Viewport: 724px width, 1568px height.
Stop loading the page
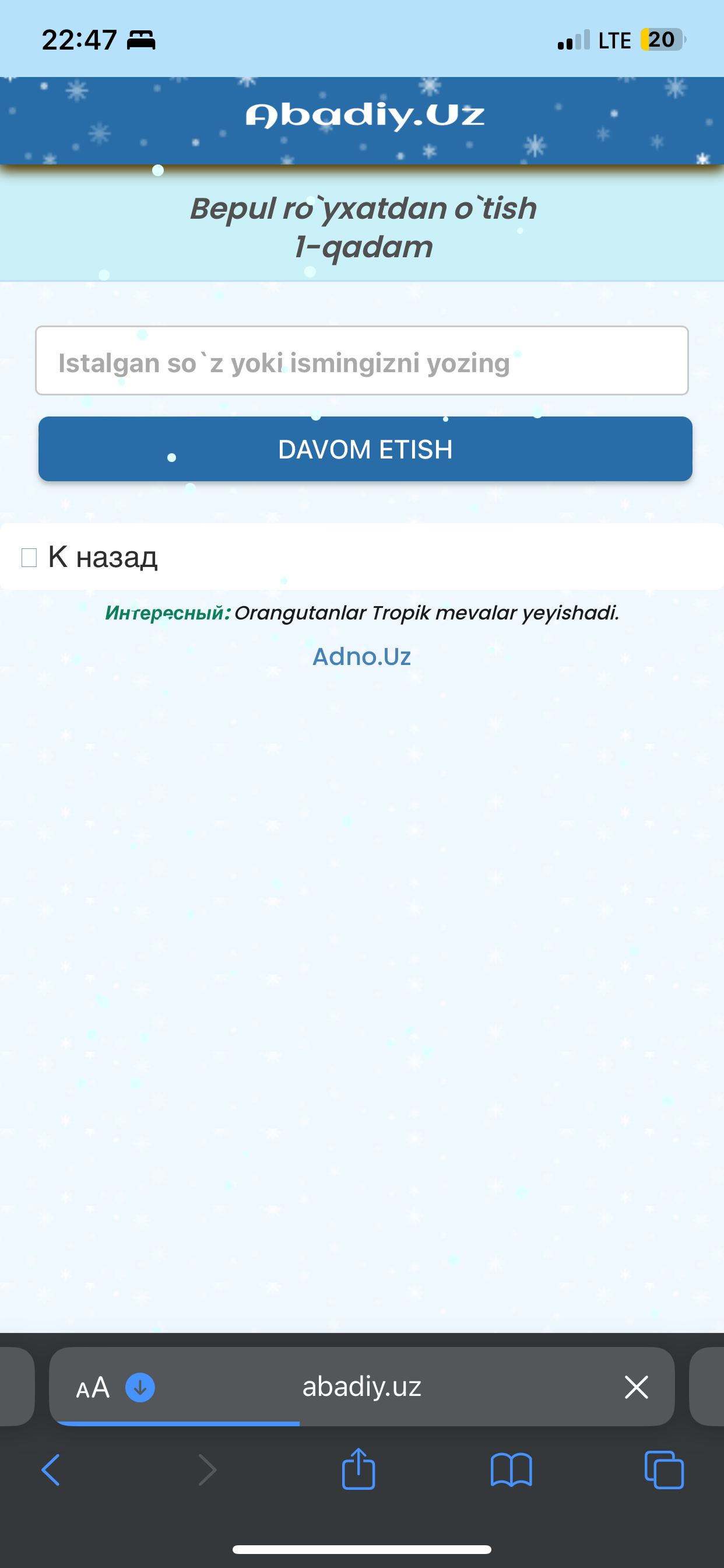(x=637, y=1387)
